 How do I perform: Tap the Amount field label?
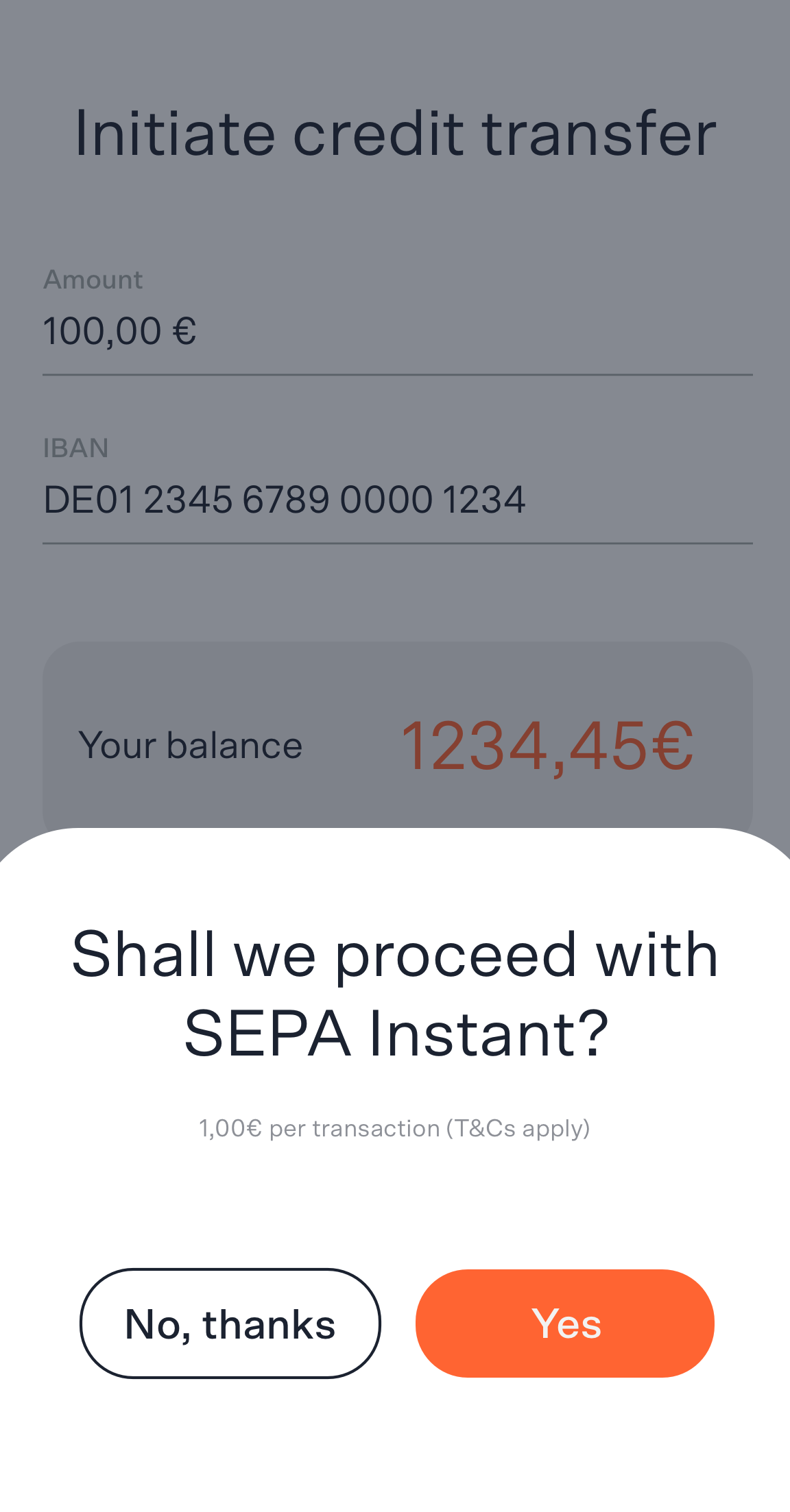93,280
